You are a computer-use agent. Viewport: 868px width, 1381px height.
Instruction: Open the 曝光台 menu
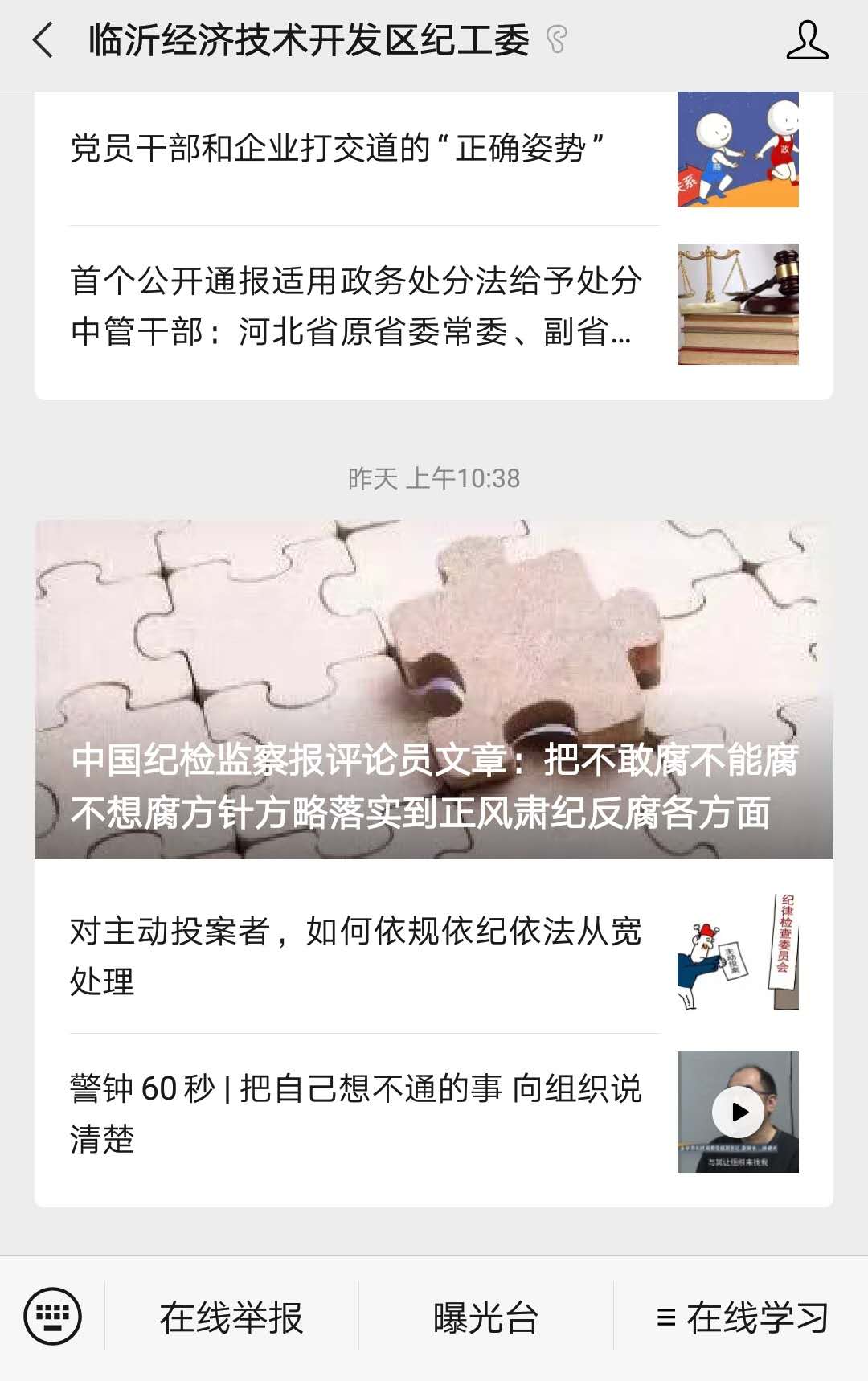(485, 1318)
